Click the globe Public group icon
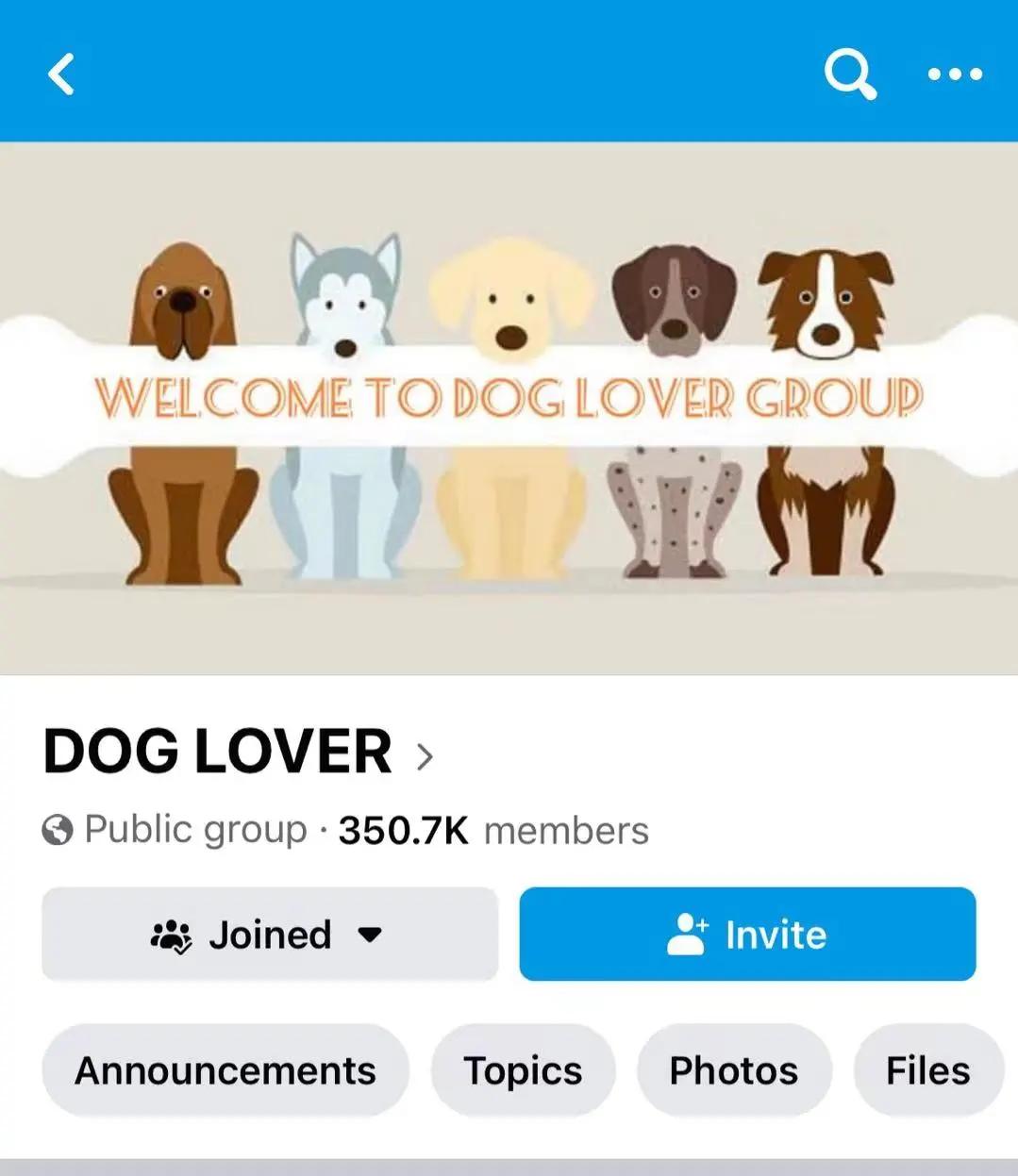Screen dimensions: 1018x1176 pyautogui.click(x=57, y=830)
